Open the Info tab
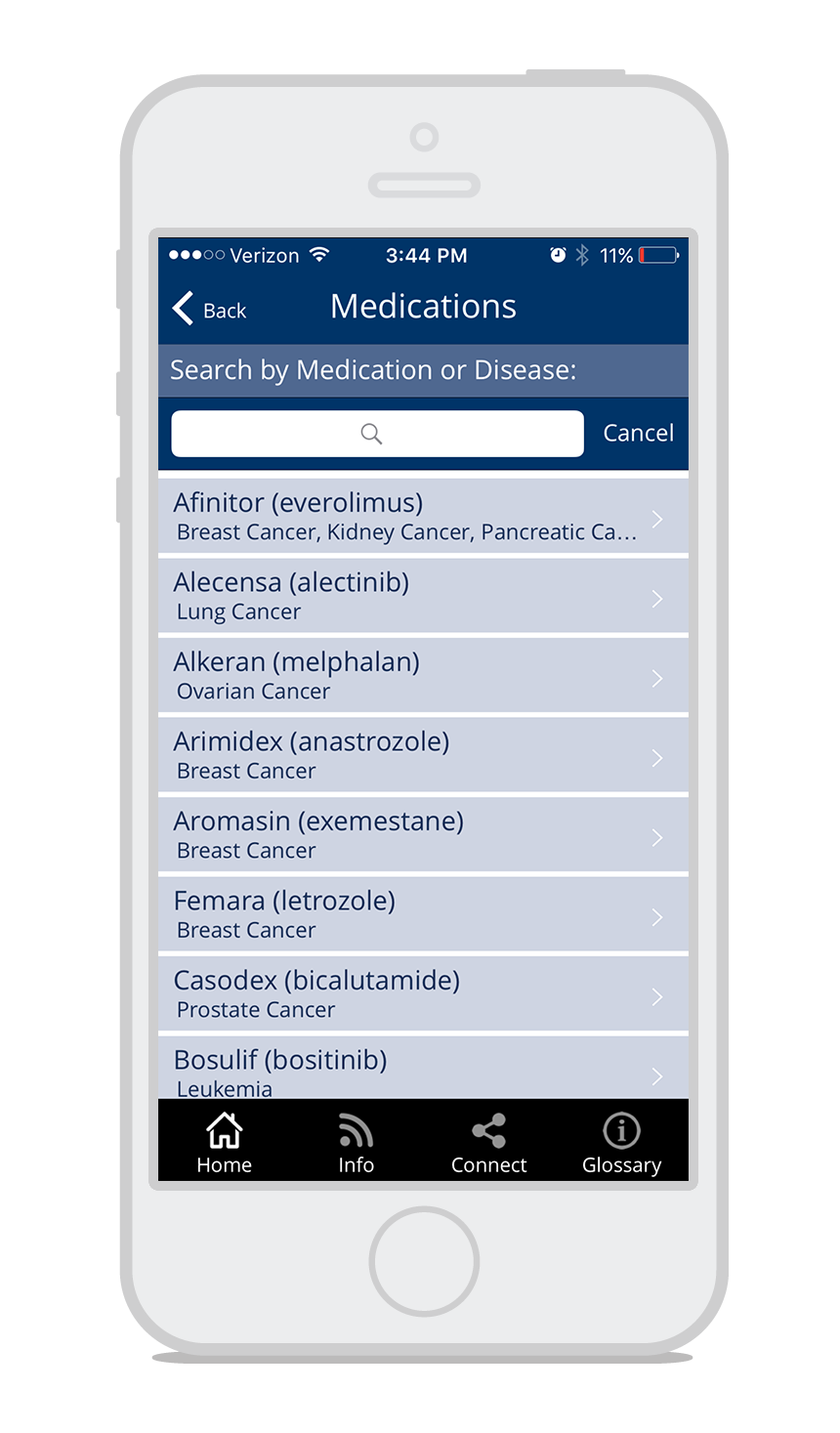The height and width of the screenshot is (1433, 840). pyautogui.click(x=357, y=1142)
